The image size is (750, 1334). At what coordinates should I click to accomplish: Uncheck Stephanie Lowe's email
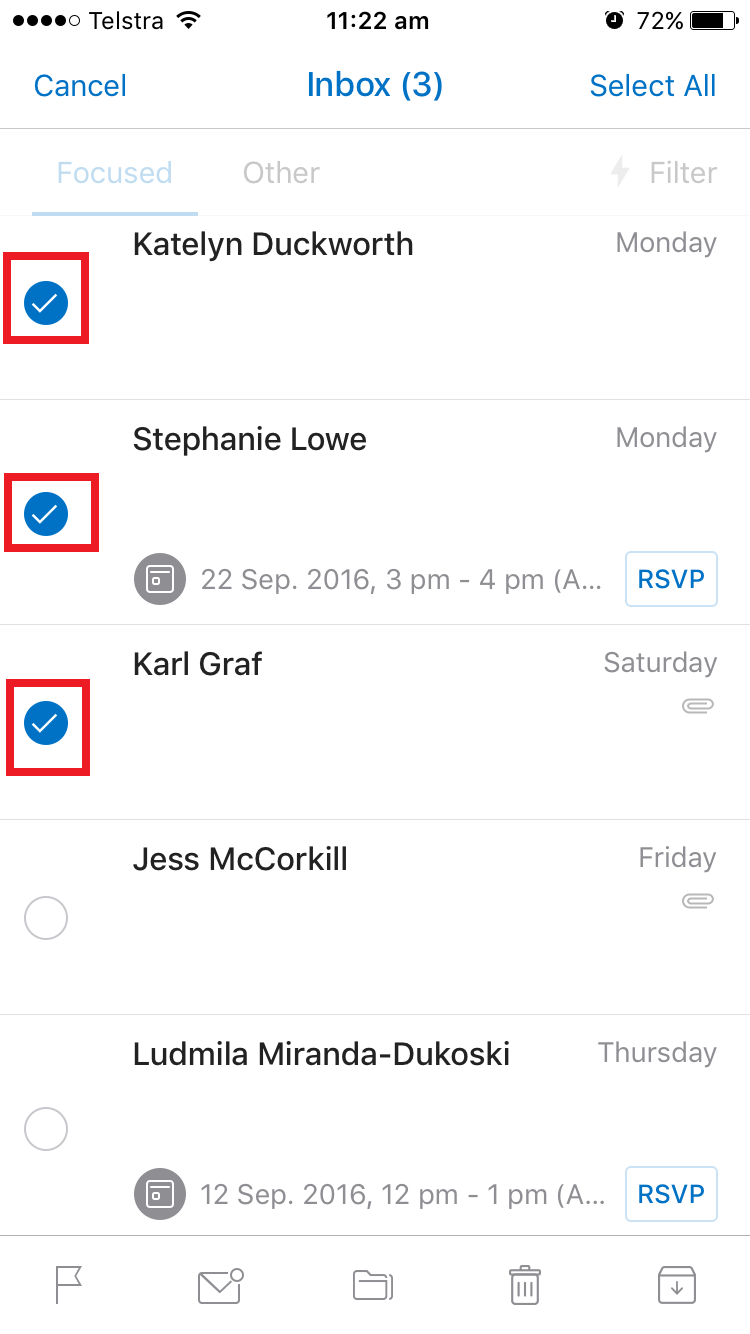click(x=46, y=514)
